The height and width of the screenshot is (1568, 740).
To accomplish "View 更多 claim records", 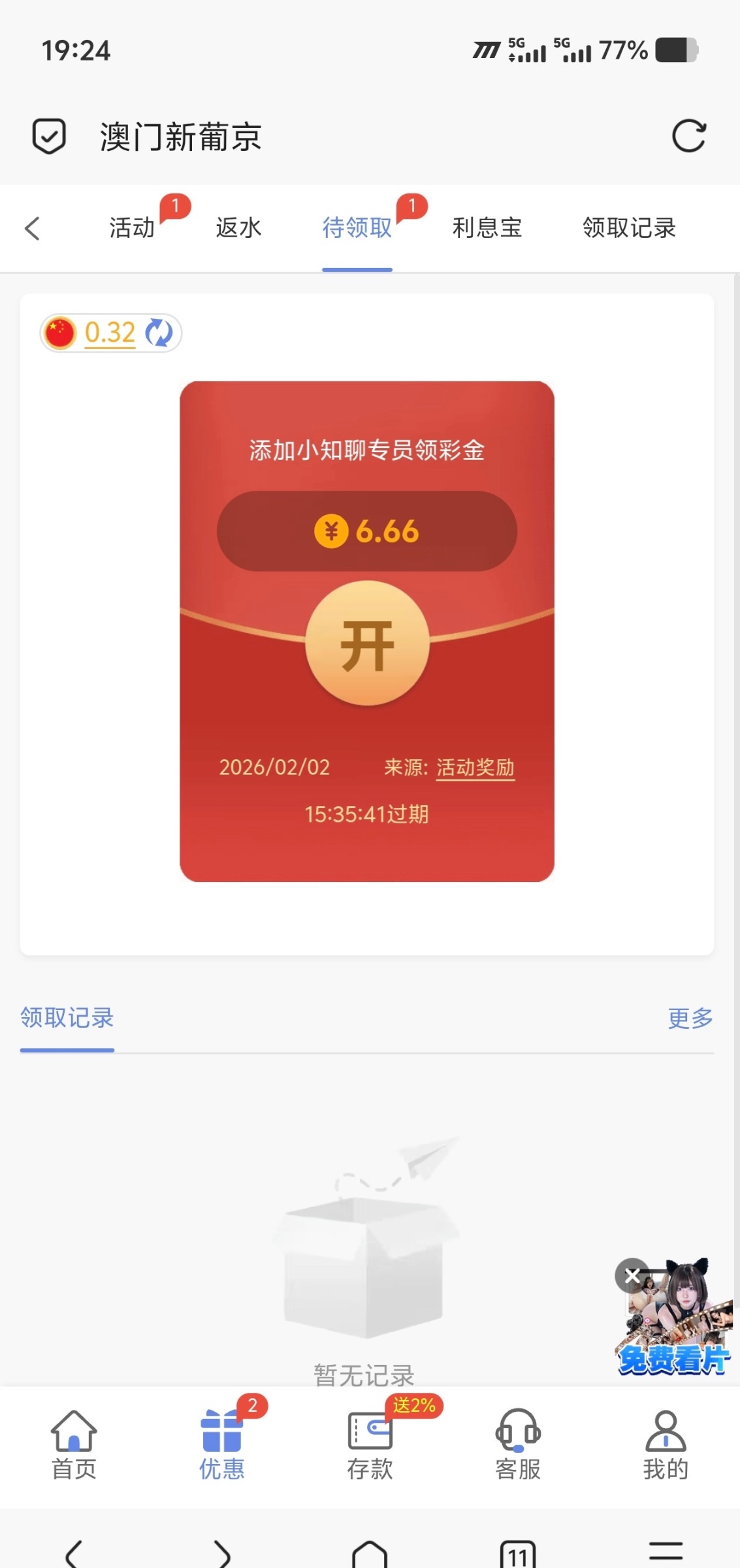I will tap(690, 1018).
